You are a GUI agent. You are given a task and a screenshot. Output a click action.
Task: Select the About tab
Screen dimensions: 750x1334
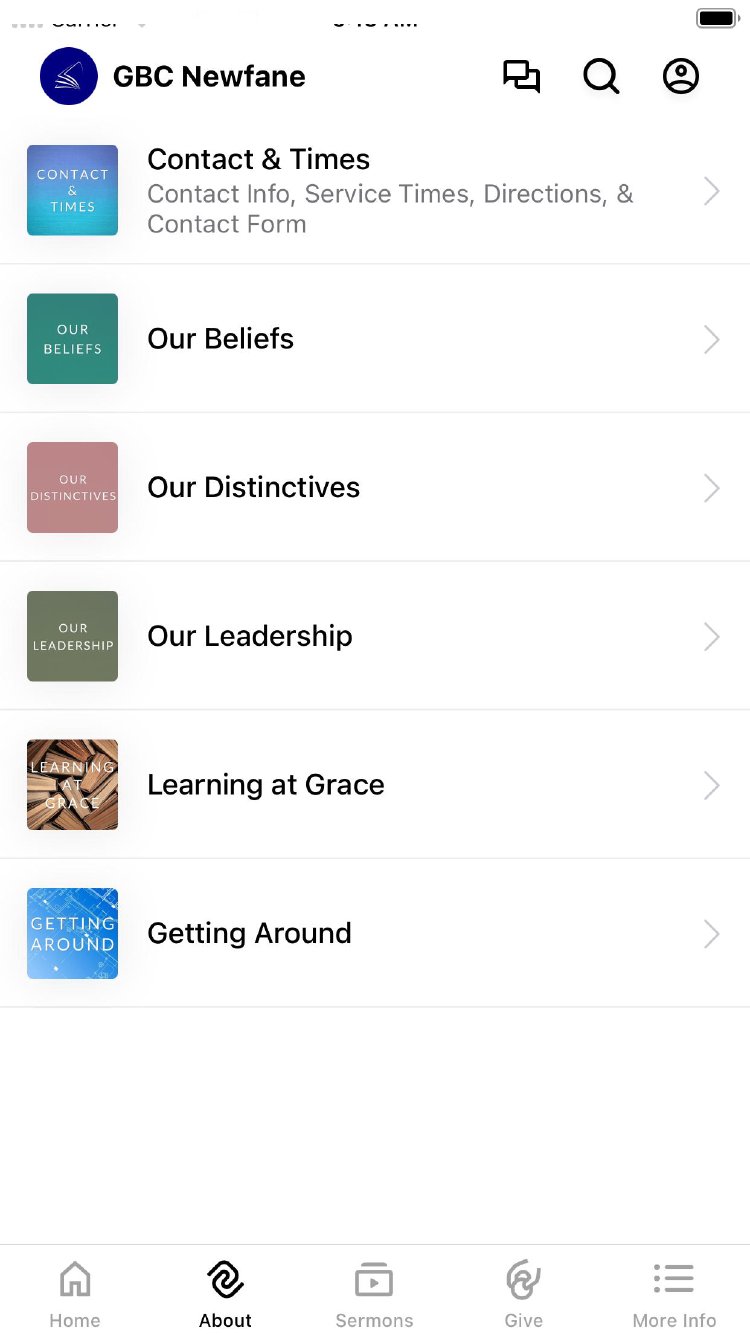click(x=225, y=1292)
